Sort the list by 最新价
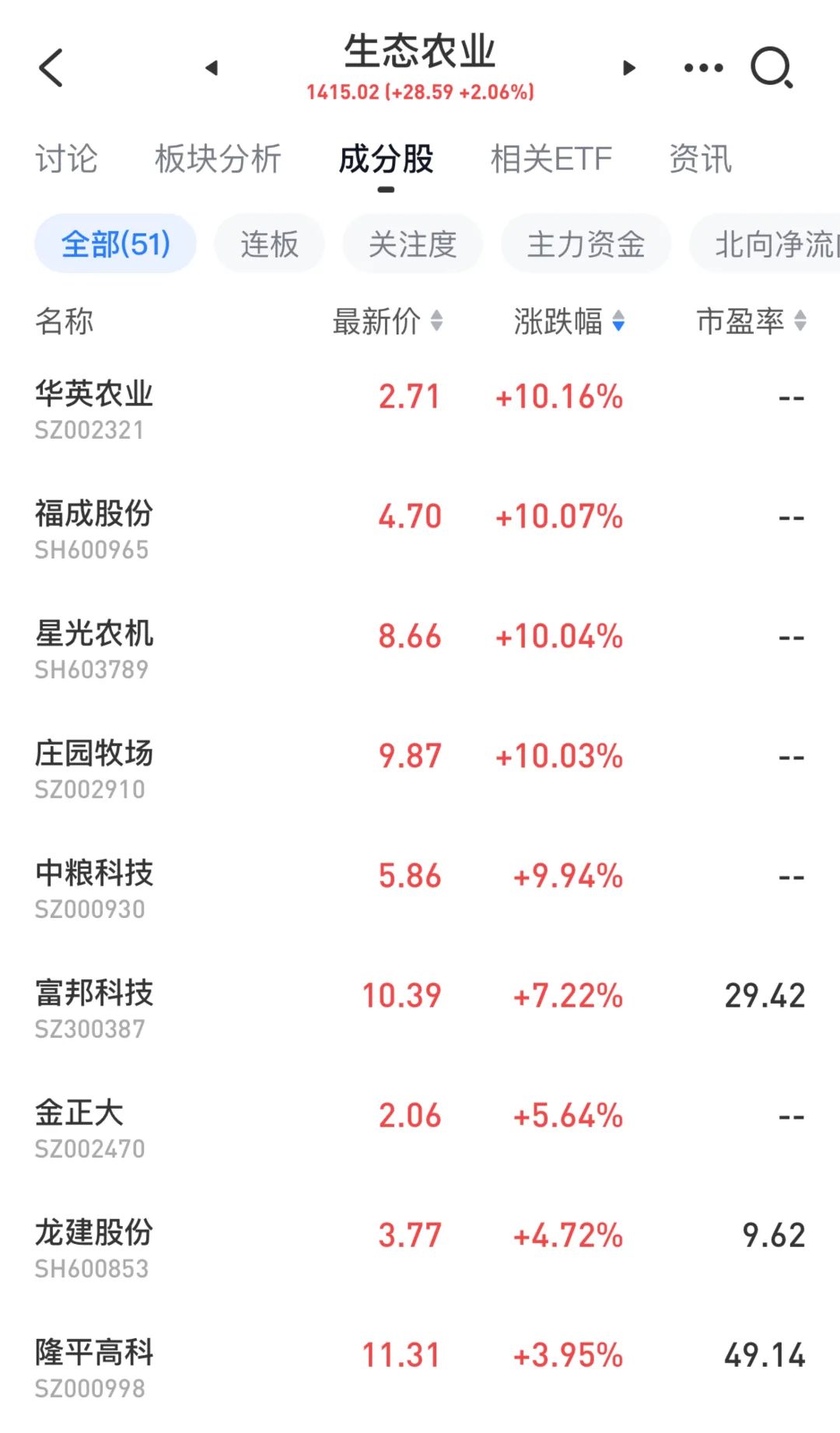The height and width of the screenshot is (1433, 840). click(x=387, y=321)
